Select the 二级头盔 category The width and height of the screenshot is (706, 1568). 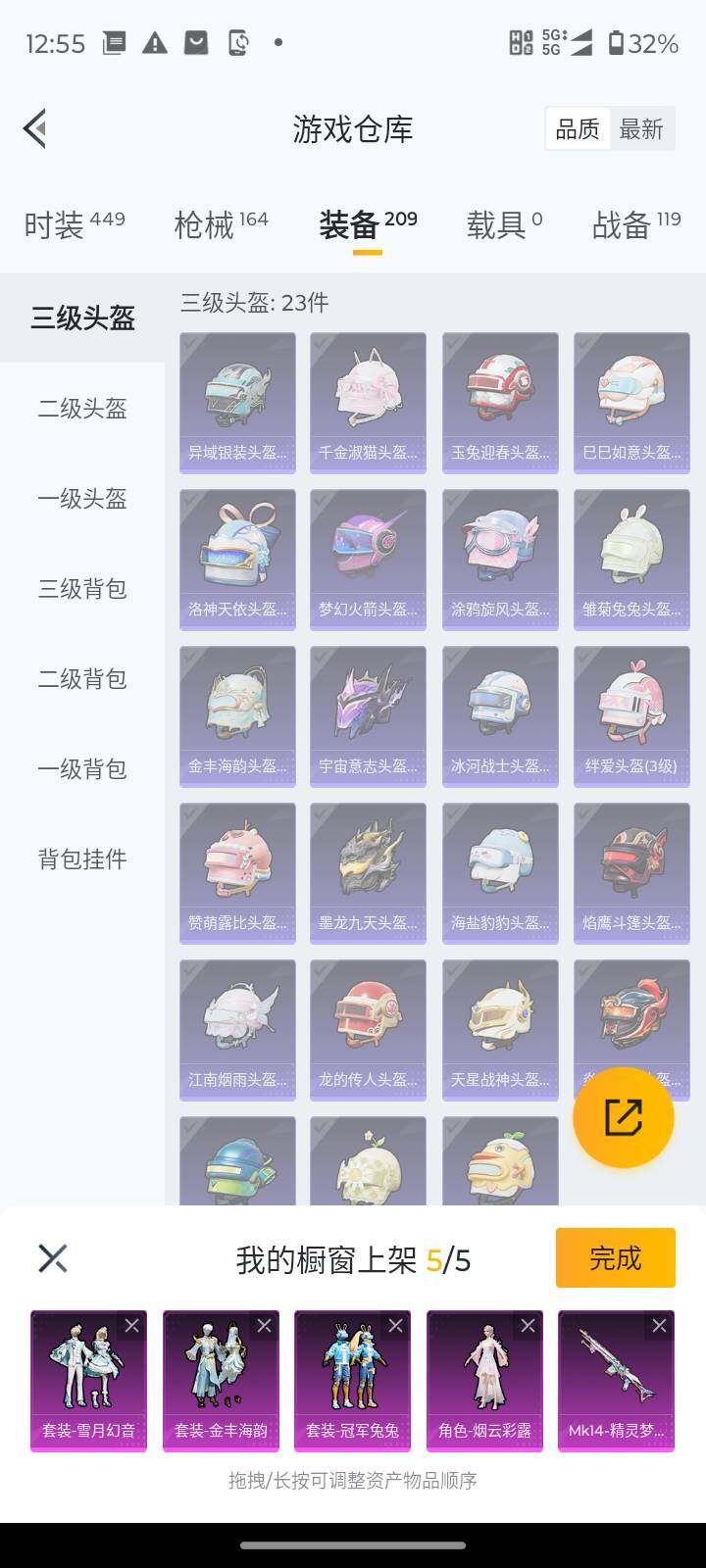pos(82,408)
